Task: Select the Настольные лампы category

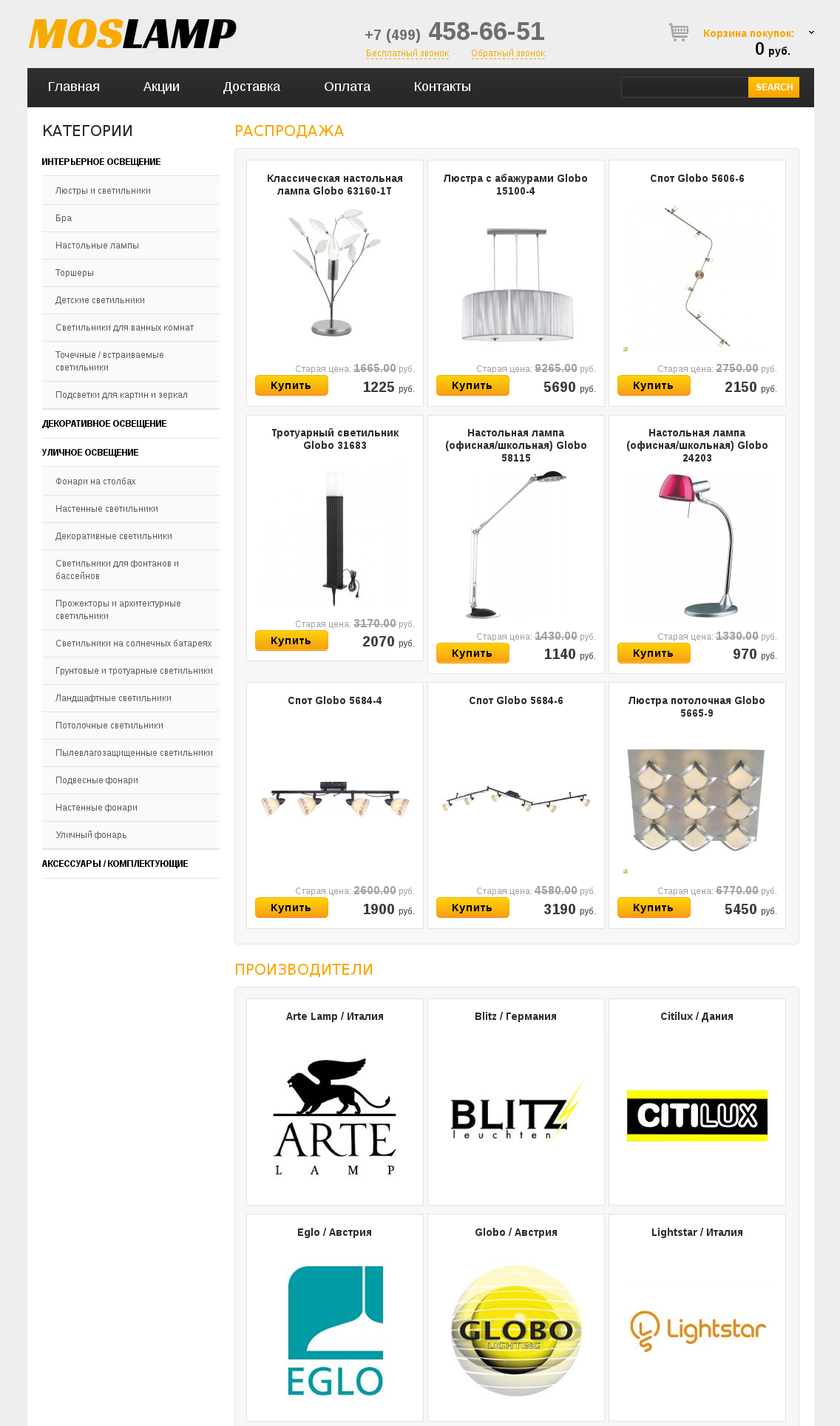Action: pyautogui.click(x=97, y=246)
